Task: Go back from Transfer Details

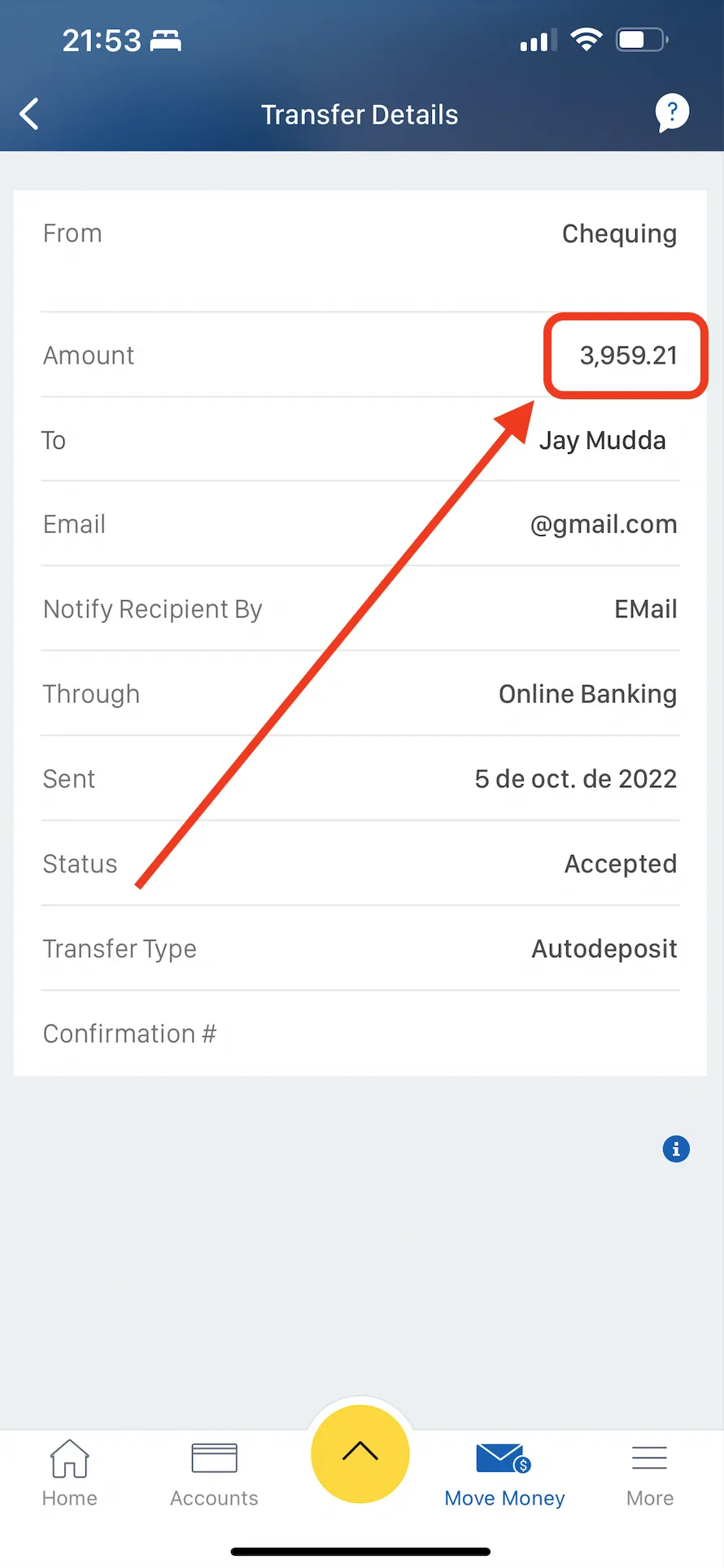Action: click(x=29, y=114)
